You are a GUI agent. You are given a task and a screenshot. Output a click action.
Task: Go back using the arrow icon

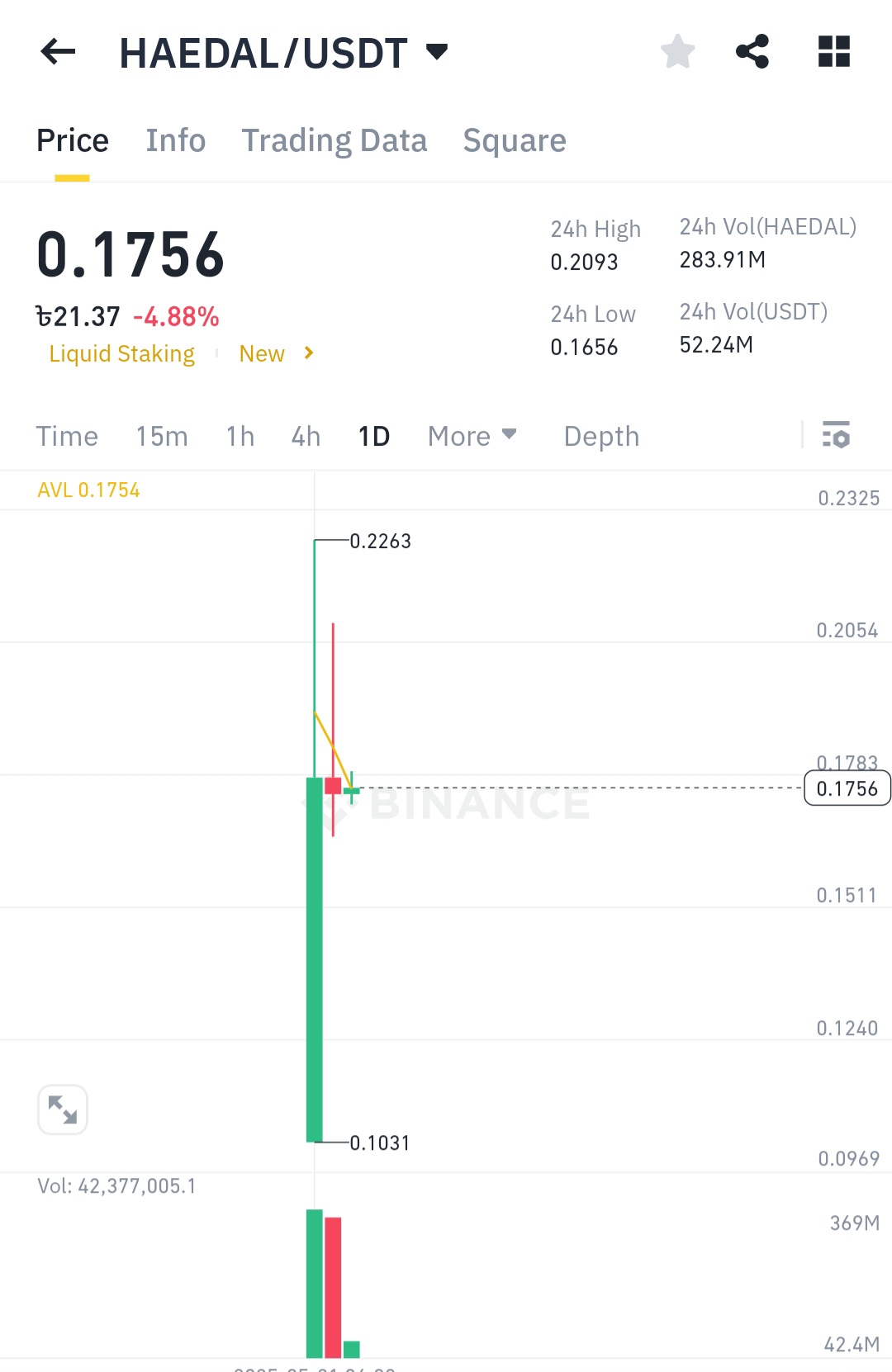[x=58, y=52]
